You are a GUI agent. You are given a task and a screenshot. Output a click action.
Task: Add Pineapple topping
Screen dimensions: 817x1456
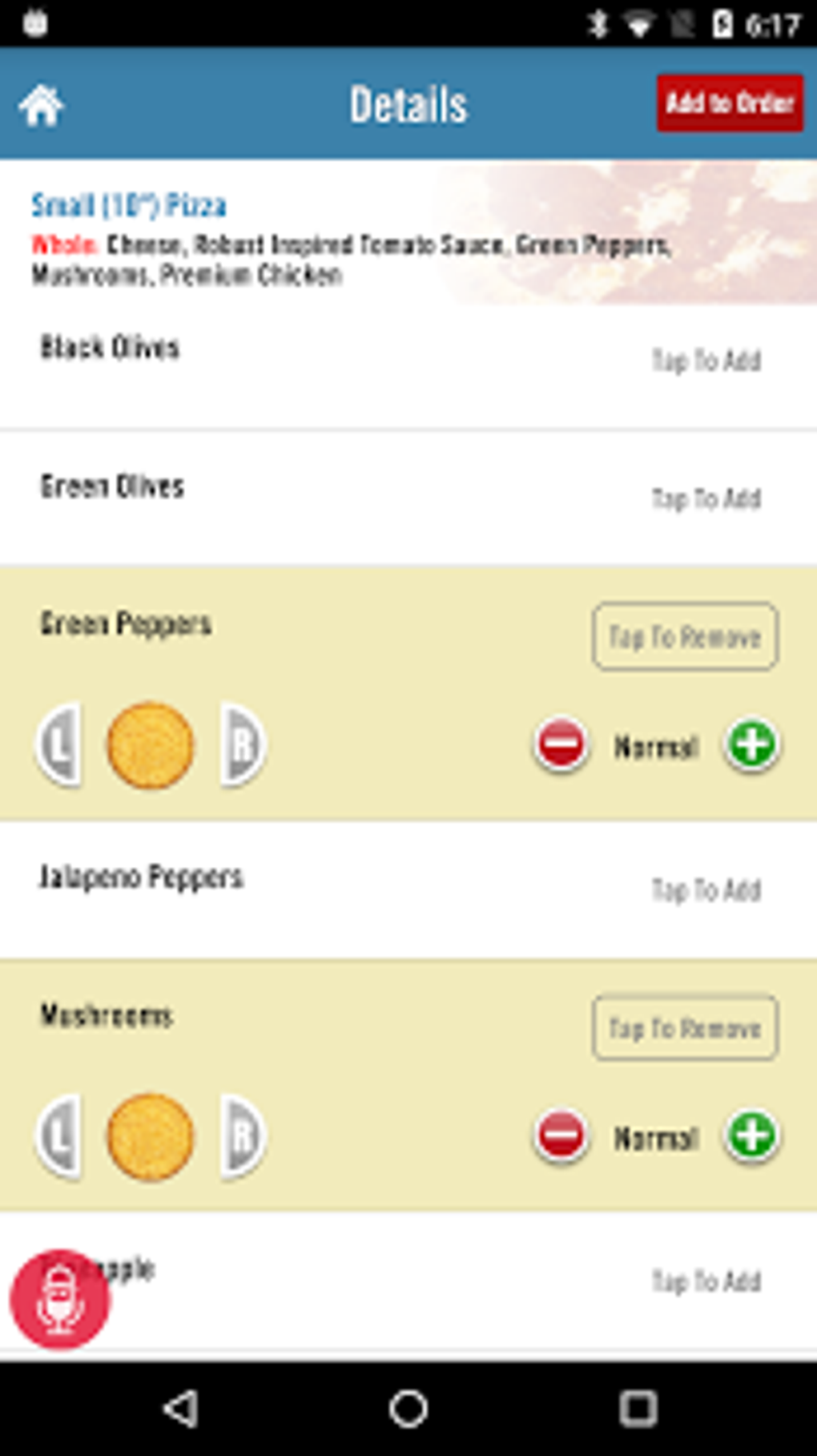[706, 1281]
